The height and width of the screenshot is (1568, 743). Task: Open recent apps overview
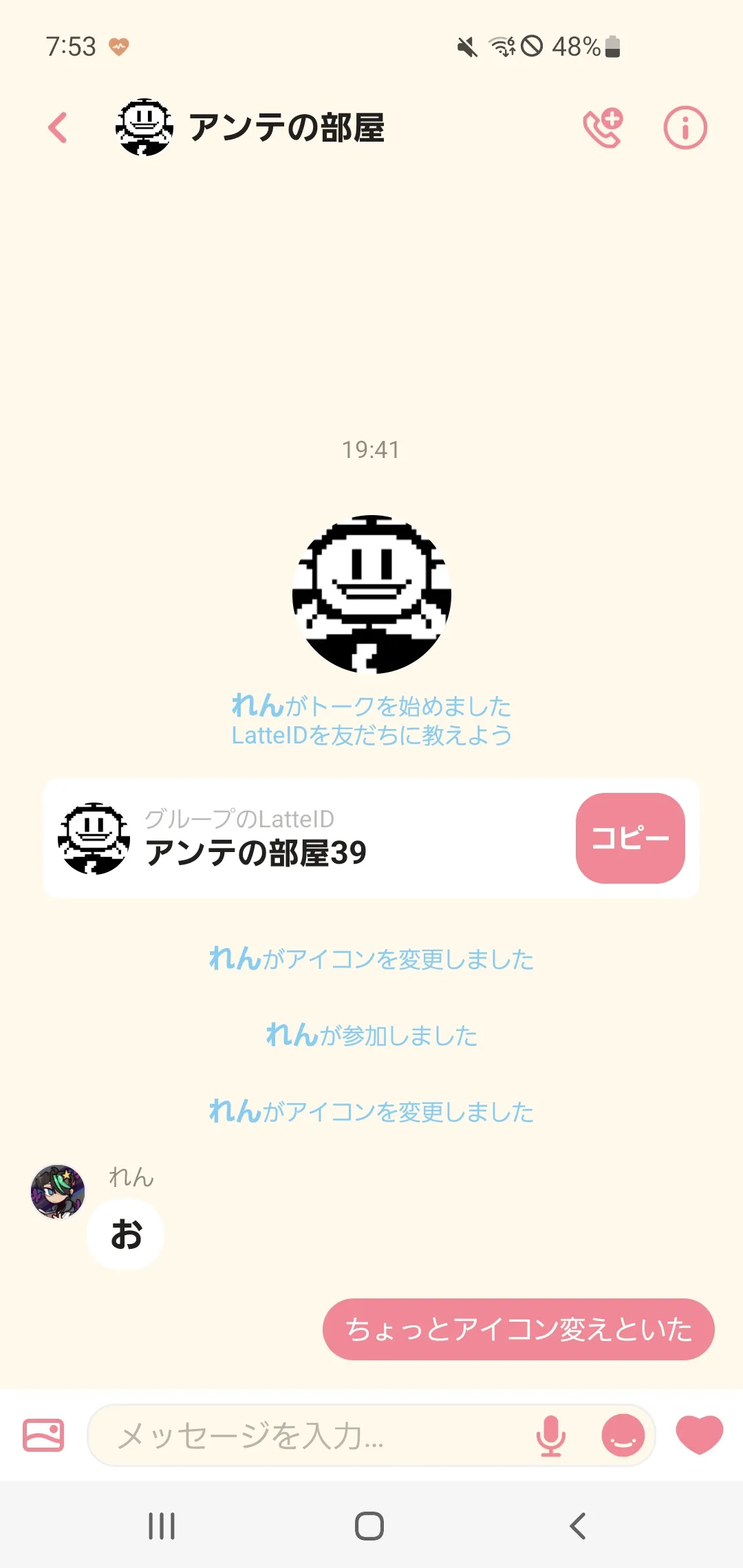tap(162, 1526)
